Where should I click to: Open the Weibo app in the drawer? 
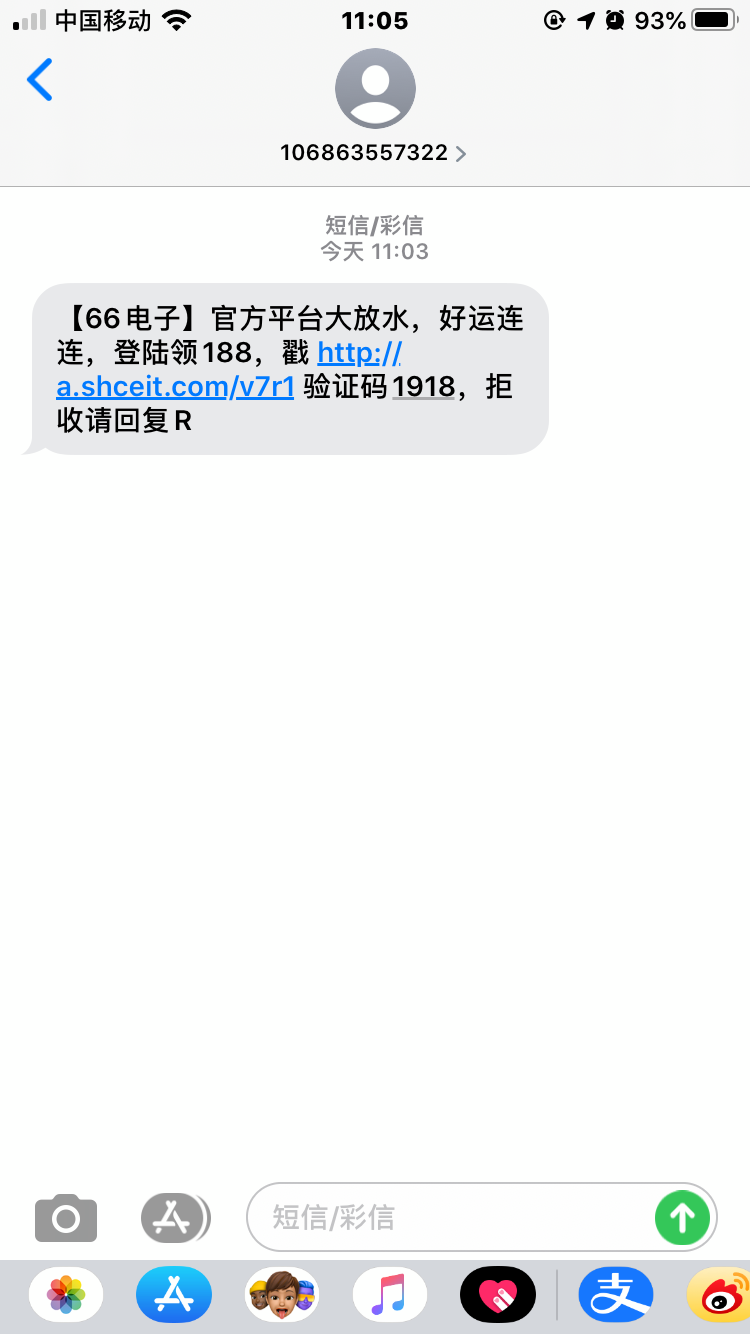click(x=720, y=1295)
